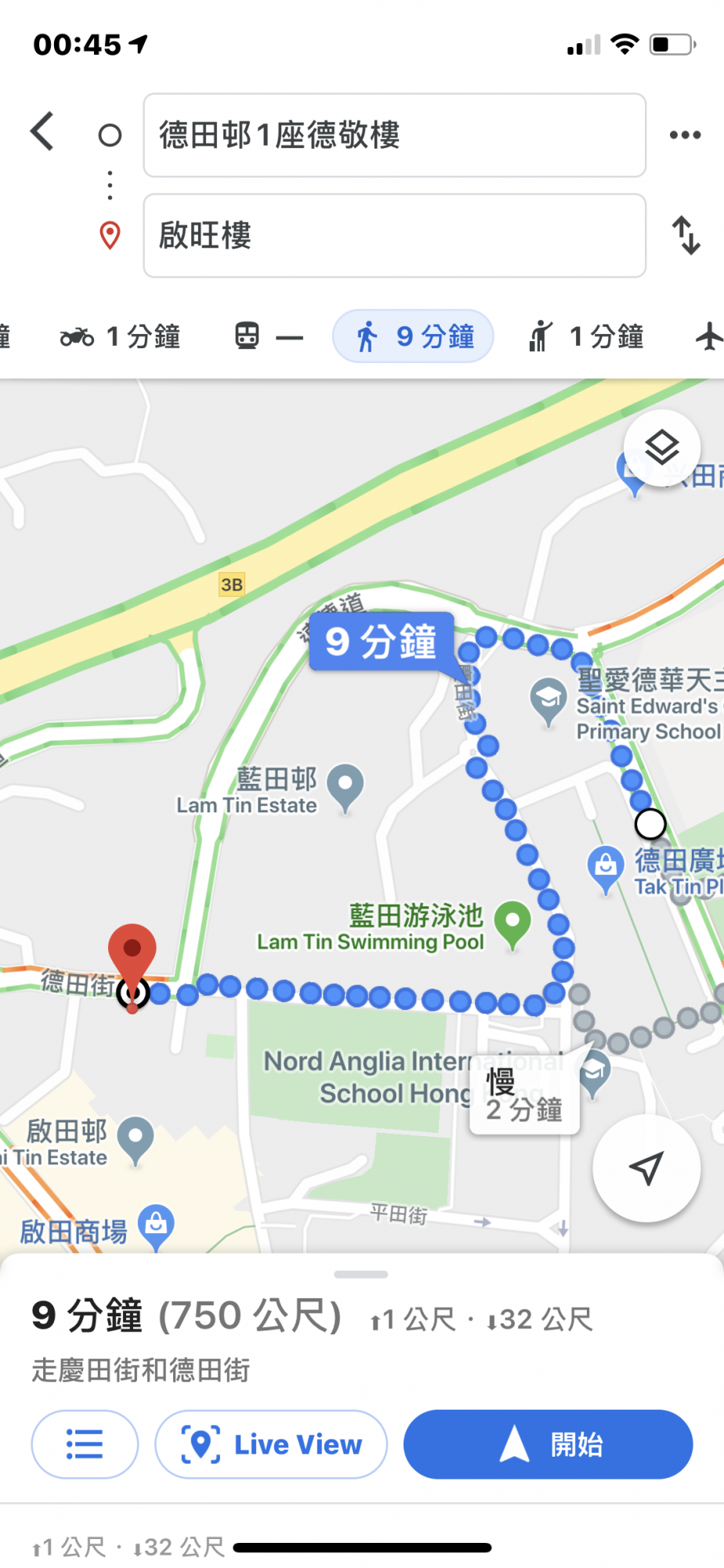Switch to the flights mode

708,337
